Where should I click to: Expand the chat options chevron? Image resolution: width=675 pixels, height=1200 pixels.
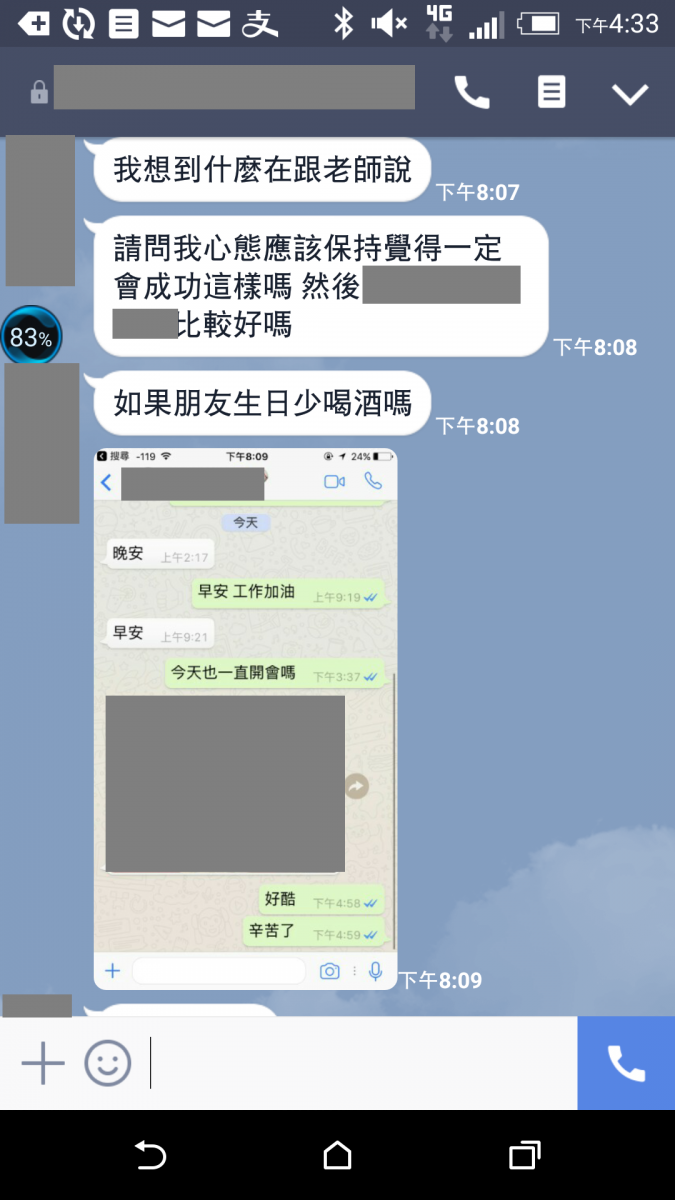pos(630,94)
